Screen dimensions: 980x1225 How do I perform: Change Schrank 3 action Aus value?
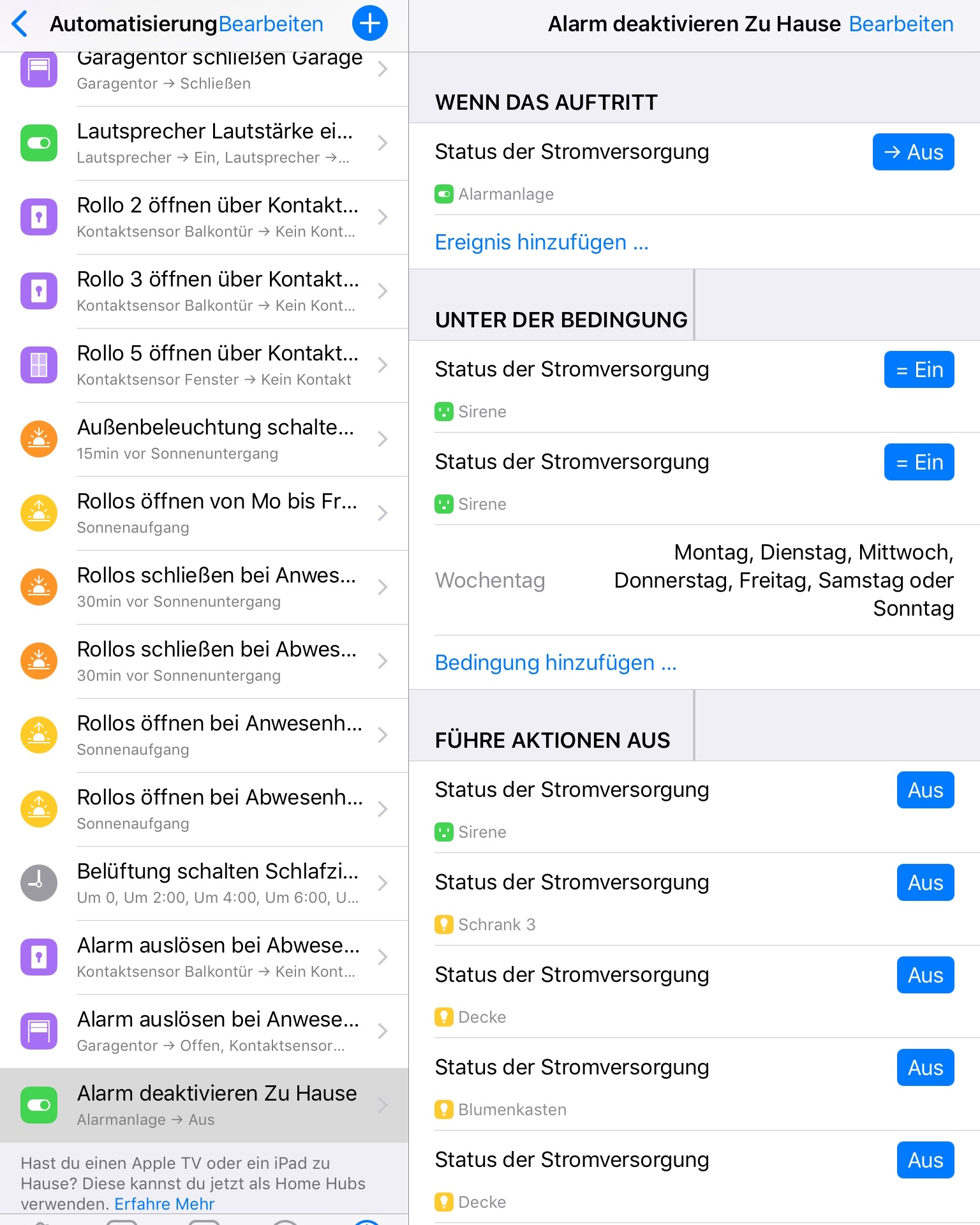[924, 883]
